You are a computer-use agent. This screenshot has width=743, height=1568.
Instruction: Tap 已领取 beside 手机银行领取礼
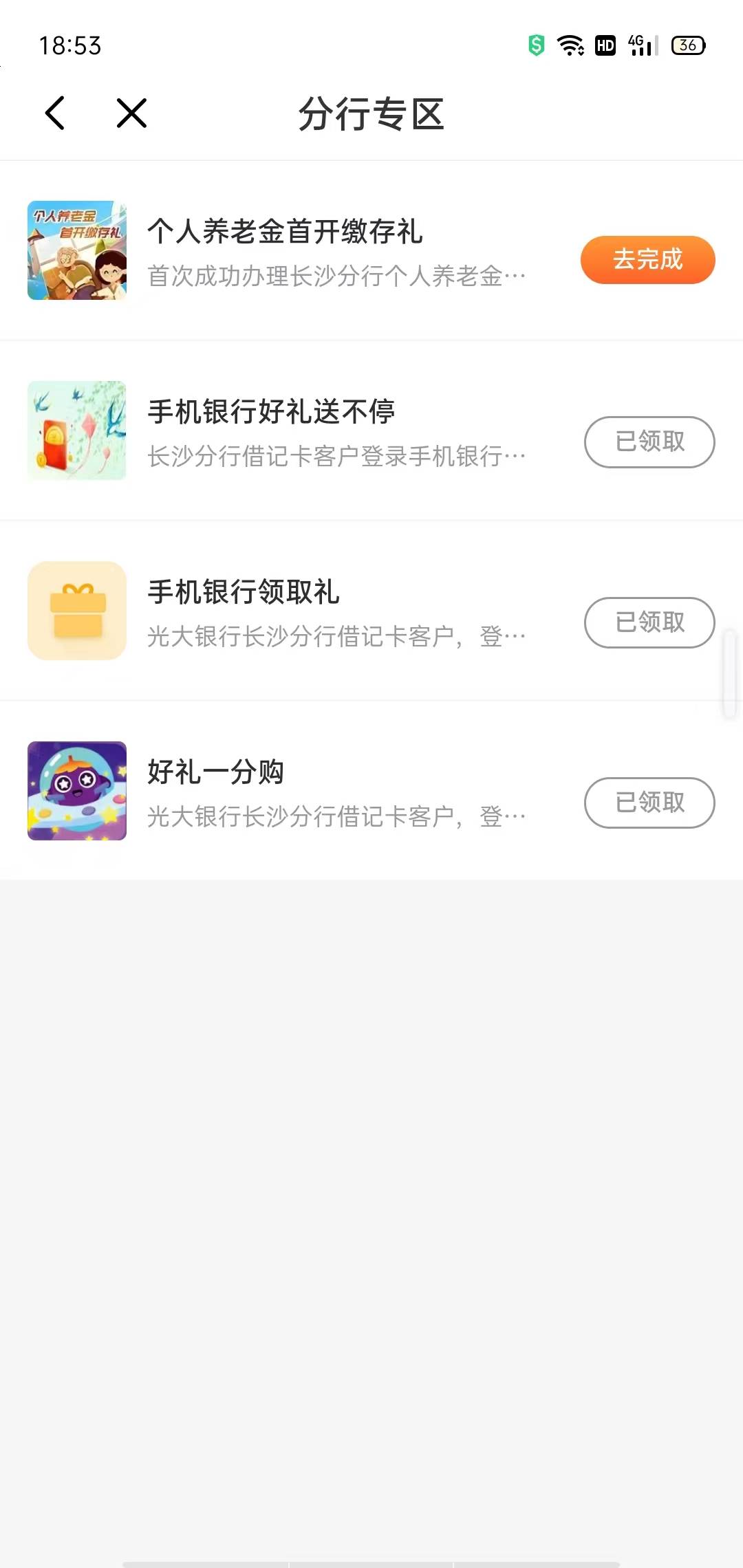tap(649, 622)
